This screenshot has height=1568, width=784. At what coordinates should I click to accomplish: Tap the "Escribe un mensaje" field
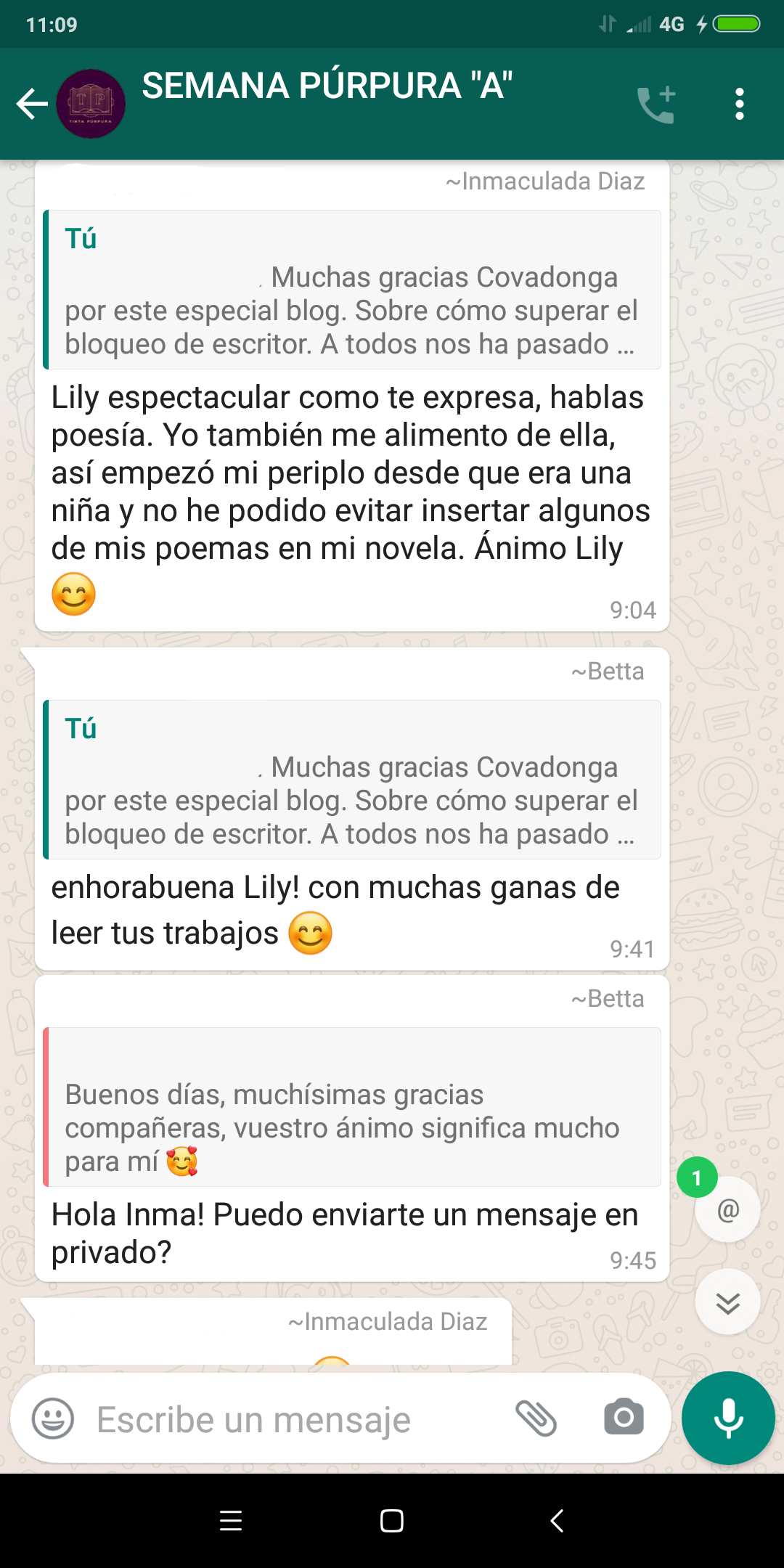[290, 1419]
